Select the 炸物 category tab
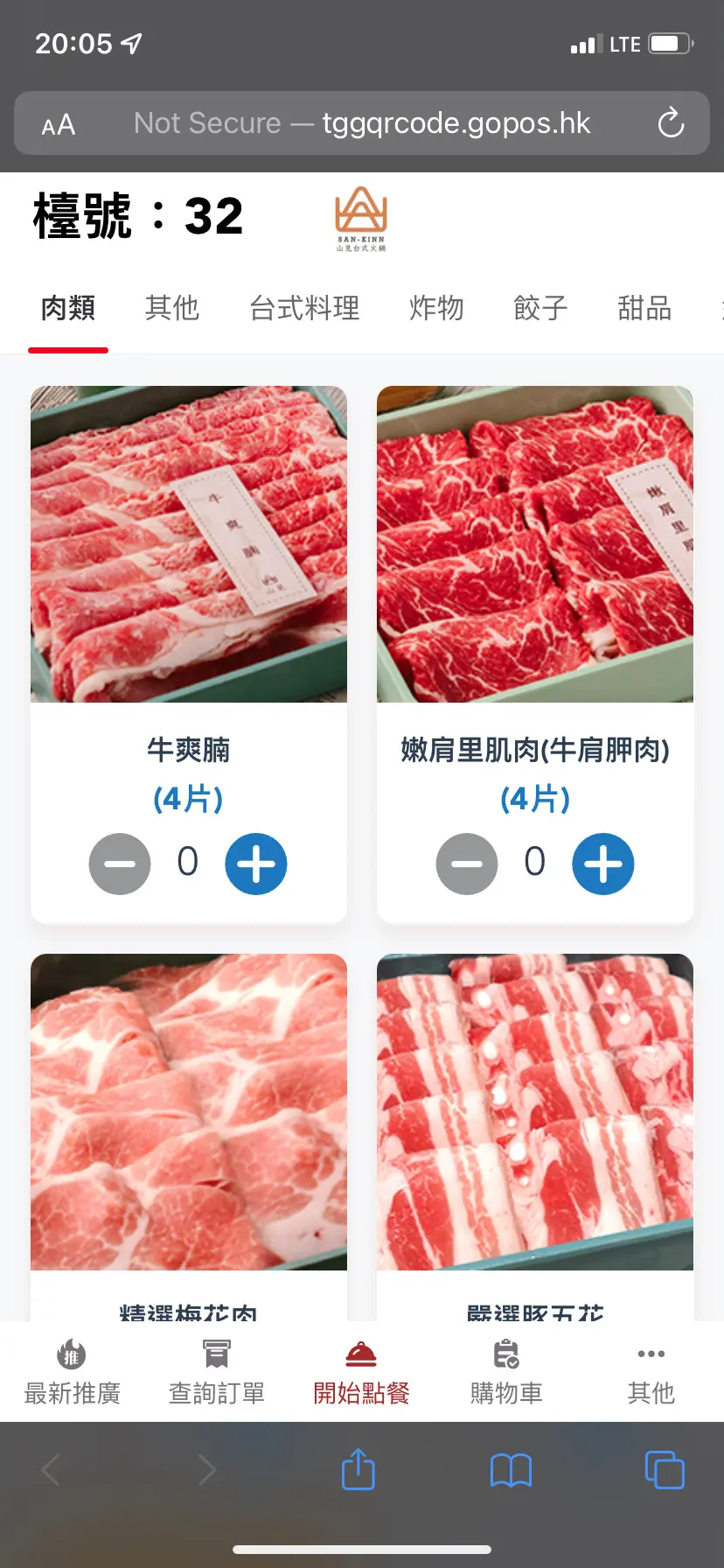 coord(436,308)
